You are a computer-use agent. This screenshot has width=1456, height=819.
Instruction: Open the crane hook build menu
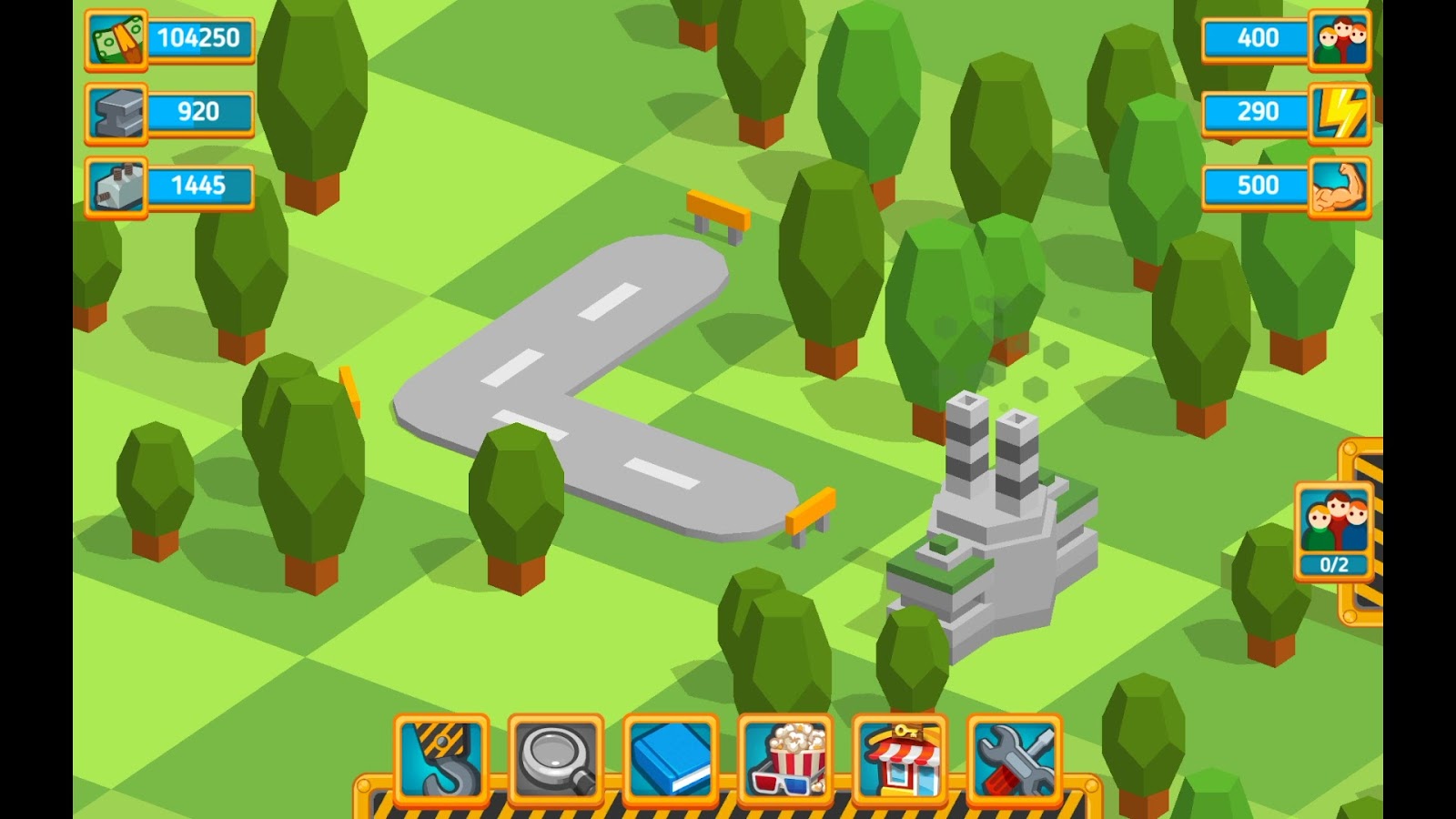[x=441, y=759]
